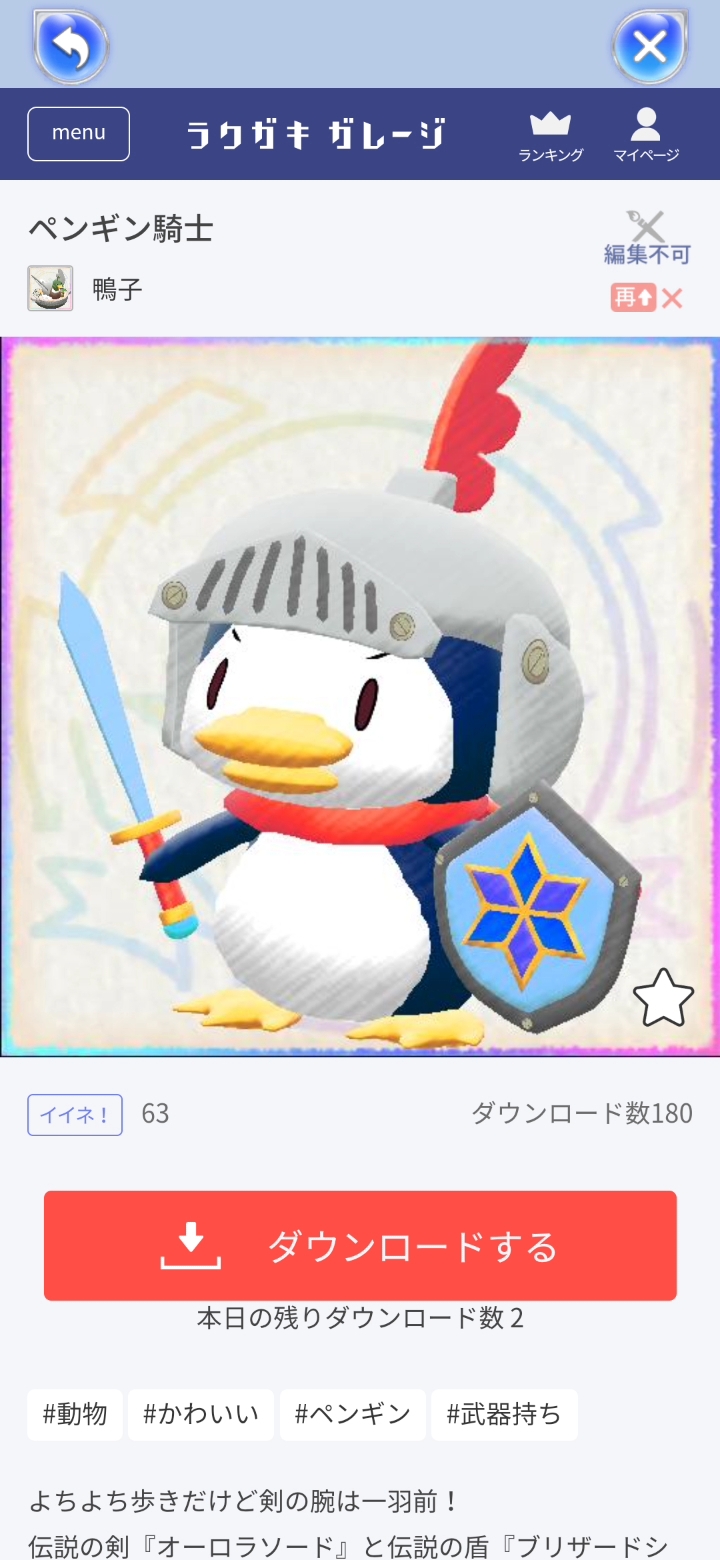Viewport: 720px width, 1560px height.
Task: Open the menu button
Action: pyautogui.click(x=78, y=134)
